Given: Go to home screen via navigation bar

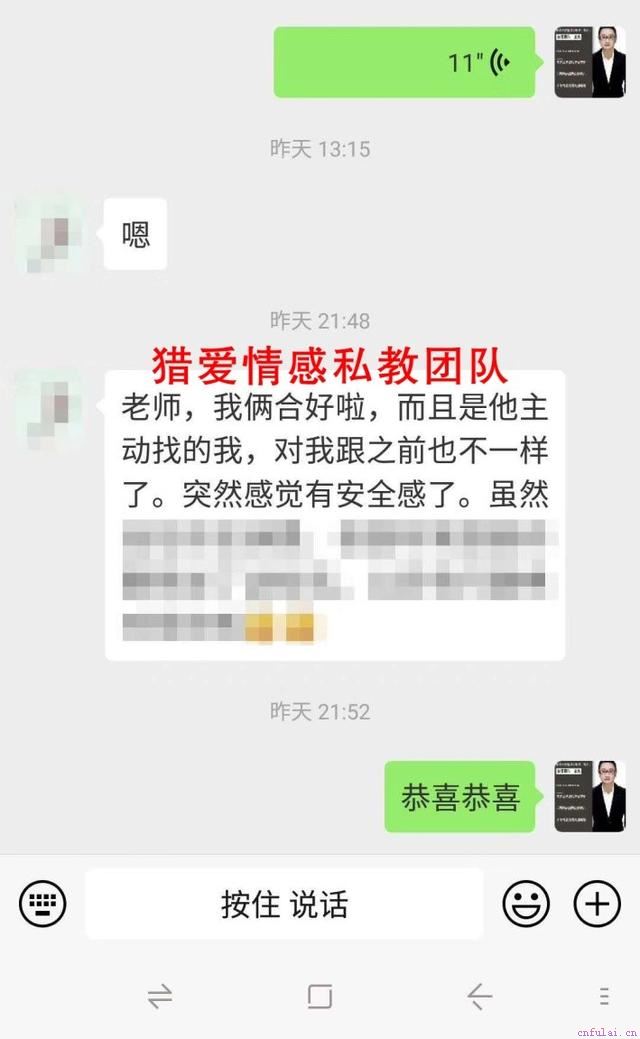Looking at the screenshot, I should tap(320, 996).
